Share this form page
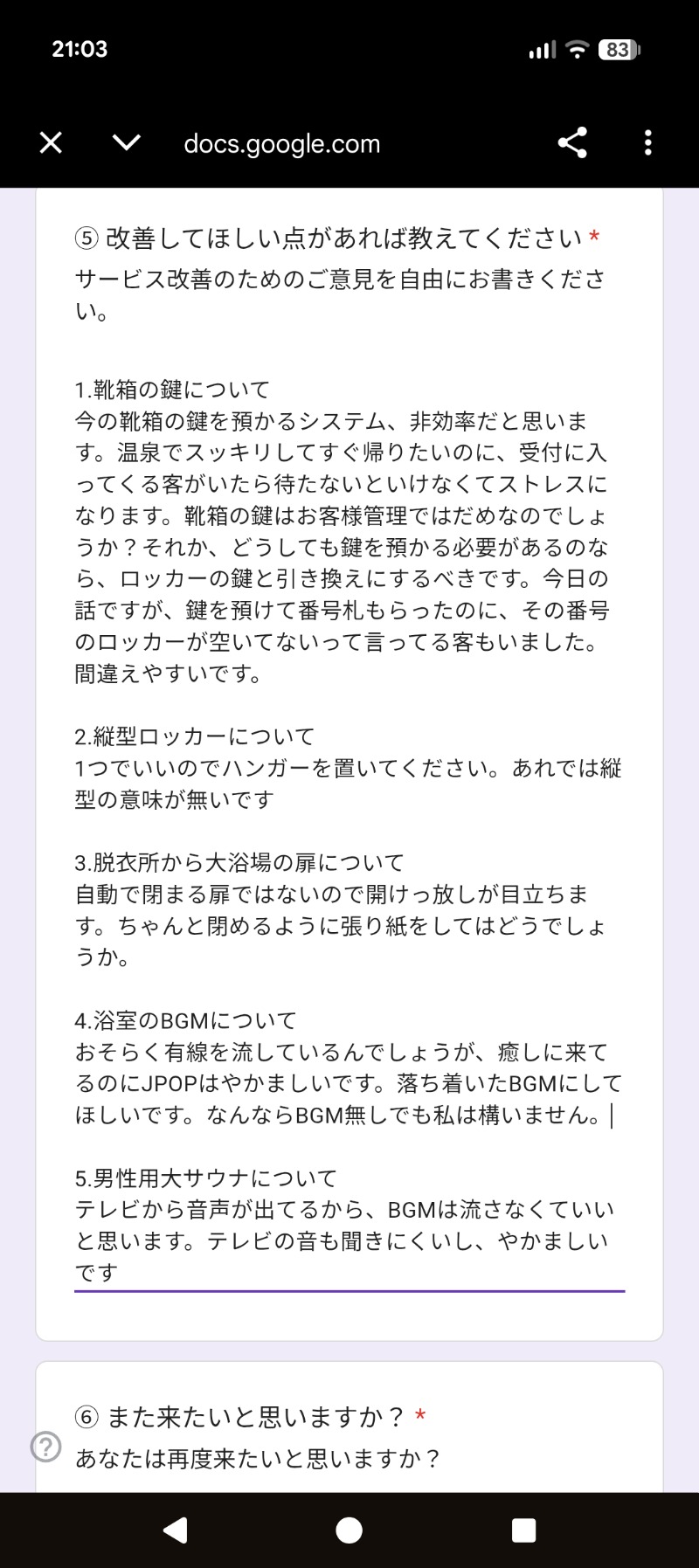This screenshot has height=1568, width=699. tap(572, 142)
